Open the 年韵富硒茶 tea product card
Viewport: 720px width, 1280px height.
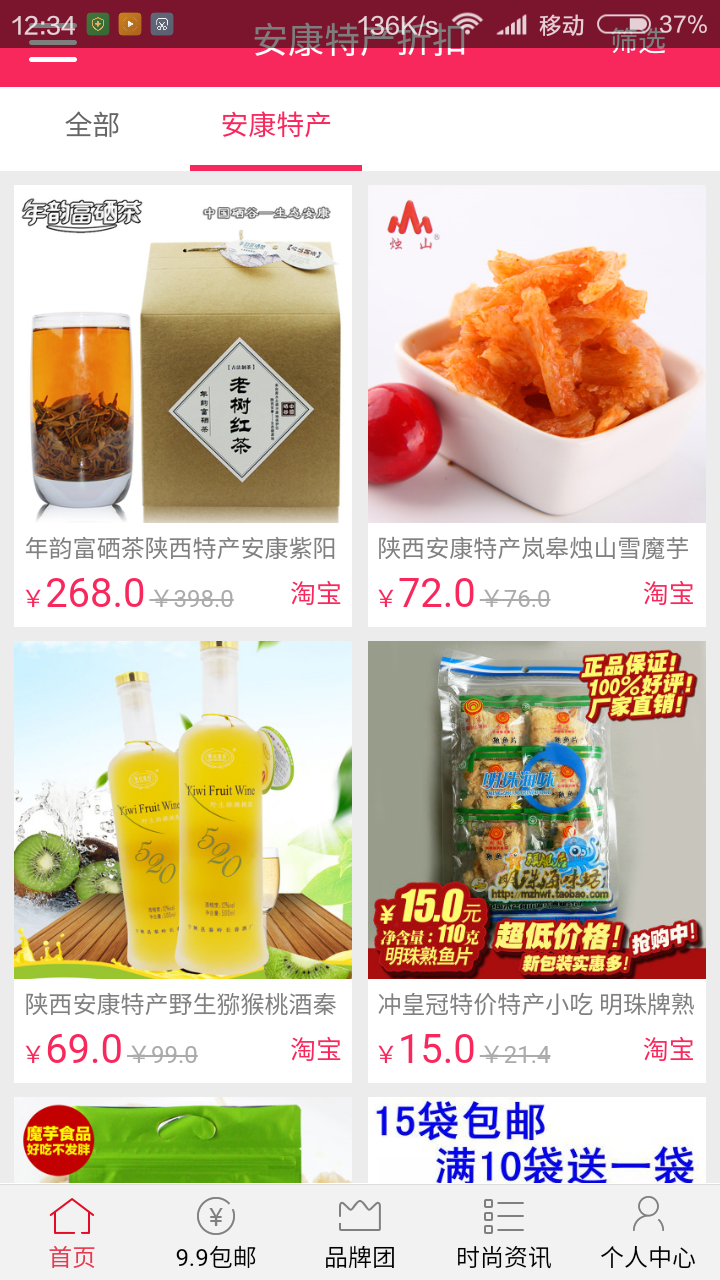pyautogui.click(x=183, y=405)
